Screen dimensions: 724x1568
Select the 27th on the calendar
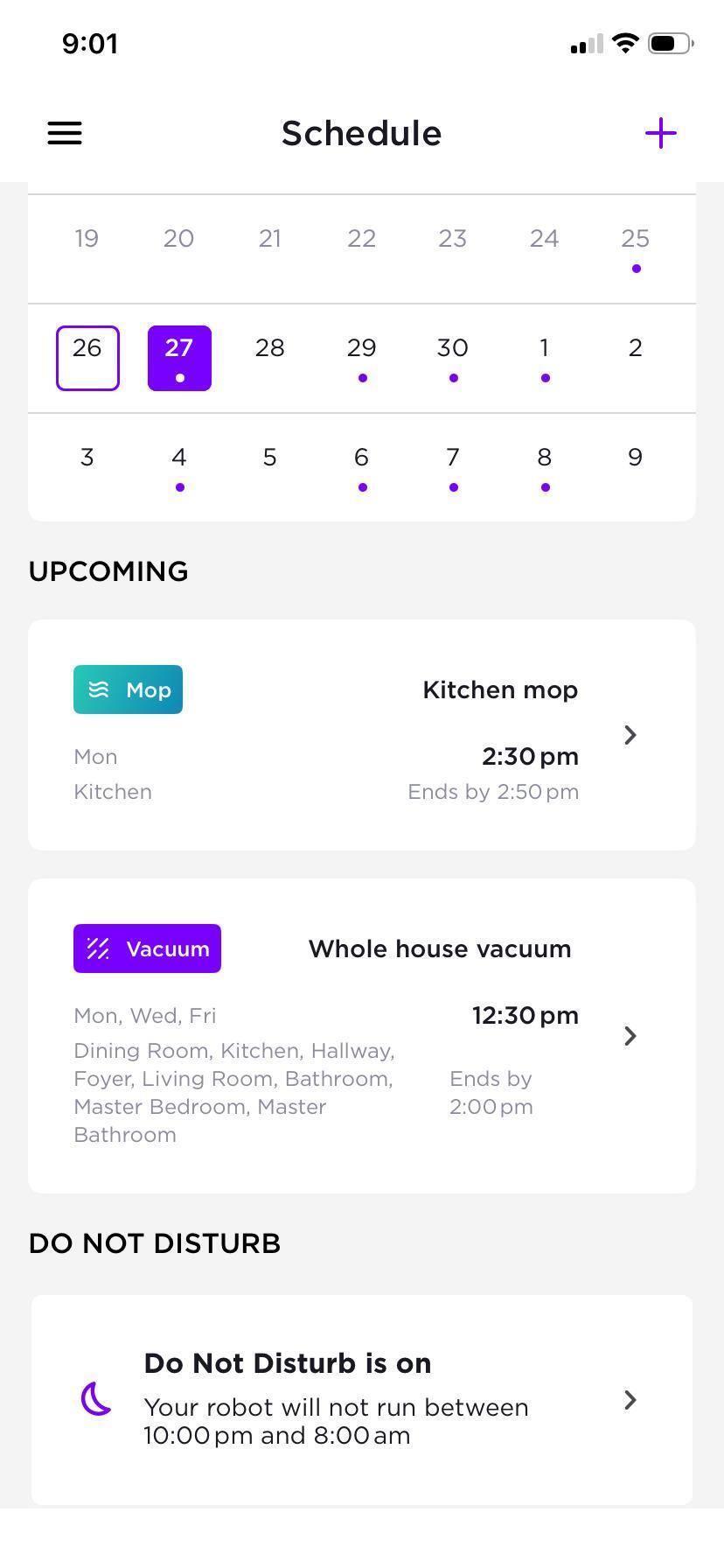click(x=179, y=357)
